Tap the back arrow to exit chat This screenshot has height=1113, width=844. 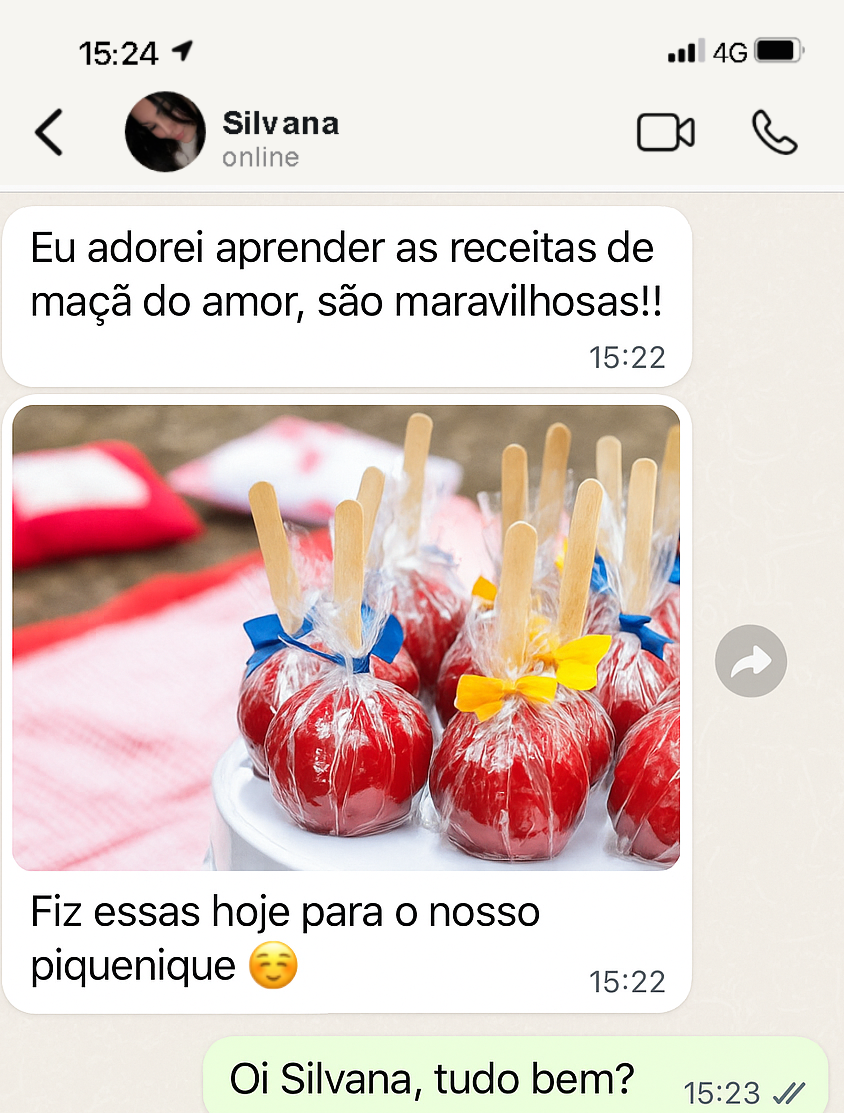49,131
